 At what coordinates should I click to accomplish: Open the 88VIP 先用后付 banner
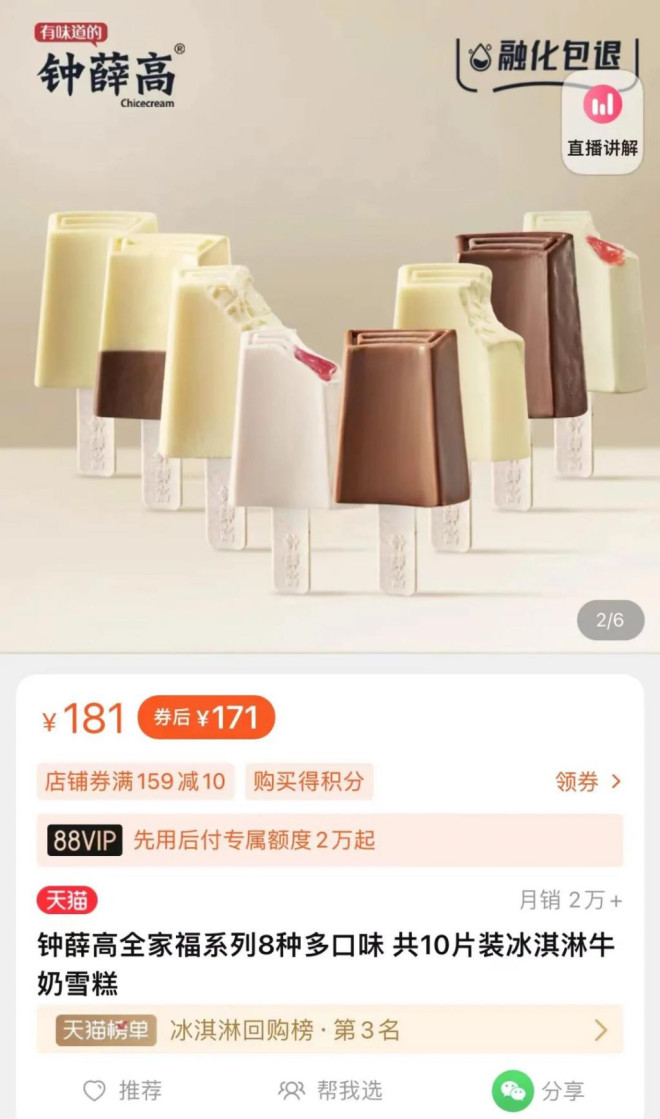click(x=330, y=840)
